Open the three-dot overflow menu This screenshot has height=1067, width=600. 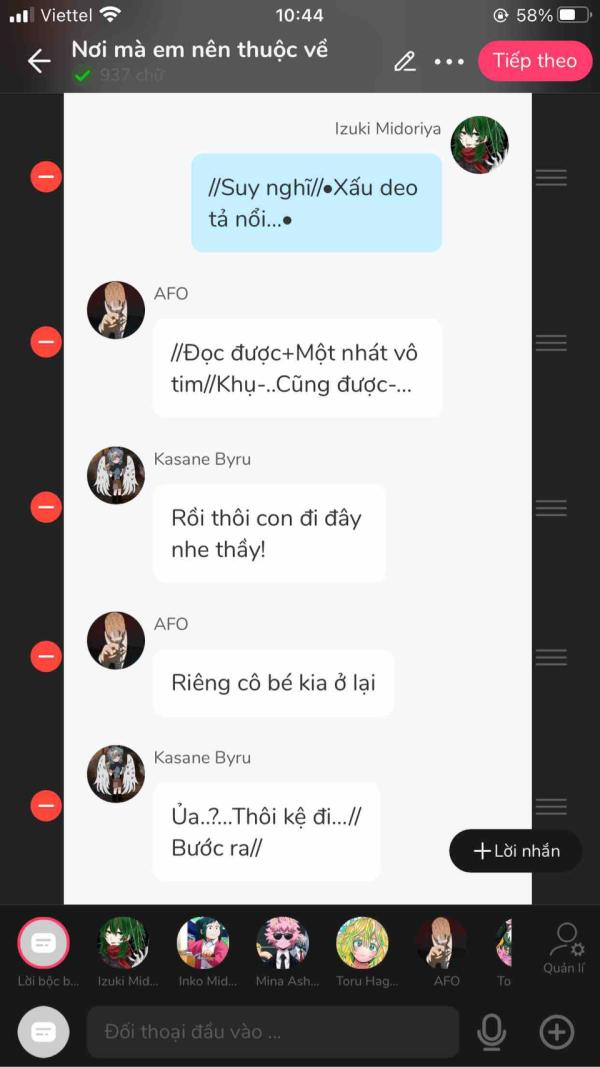[x=449, y=61]
